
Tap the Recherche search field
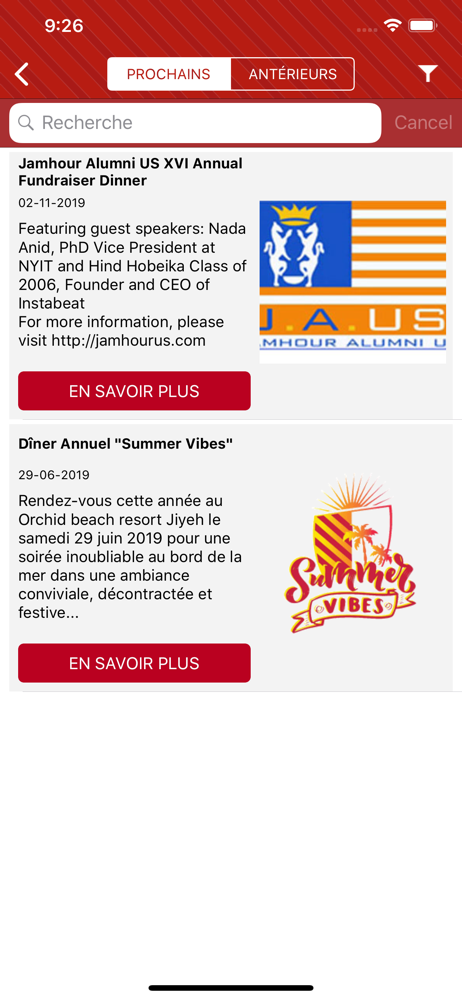195,122
